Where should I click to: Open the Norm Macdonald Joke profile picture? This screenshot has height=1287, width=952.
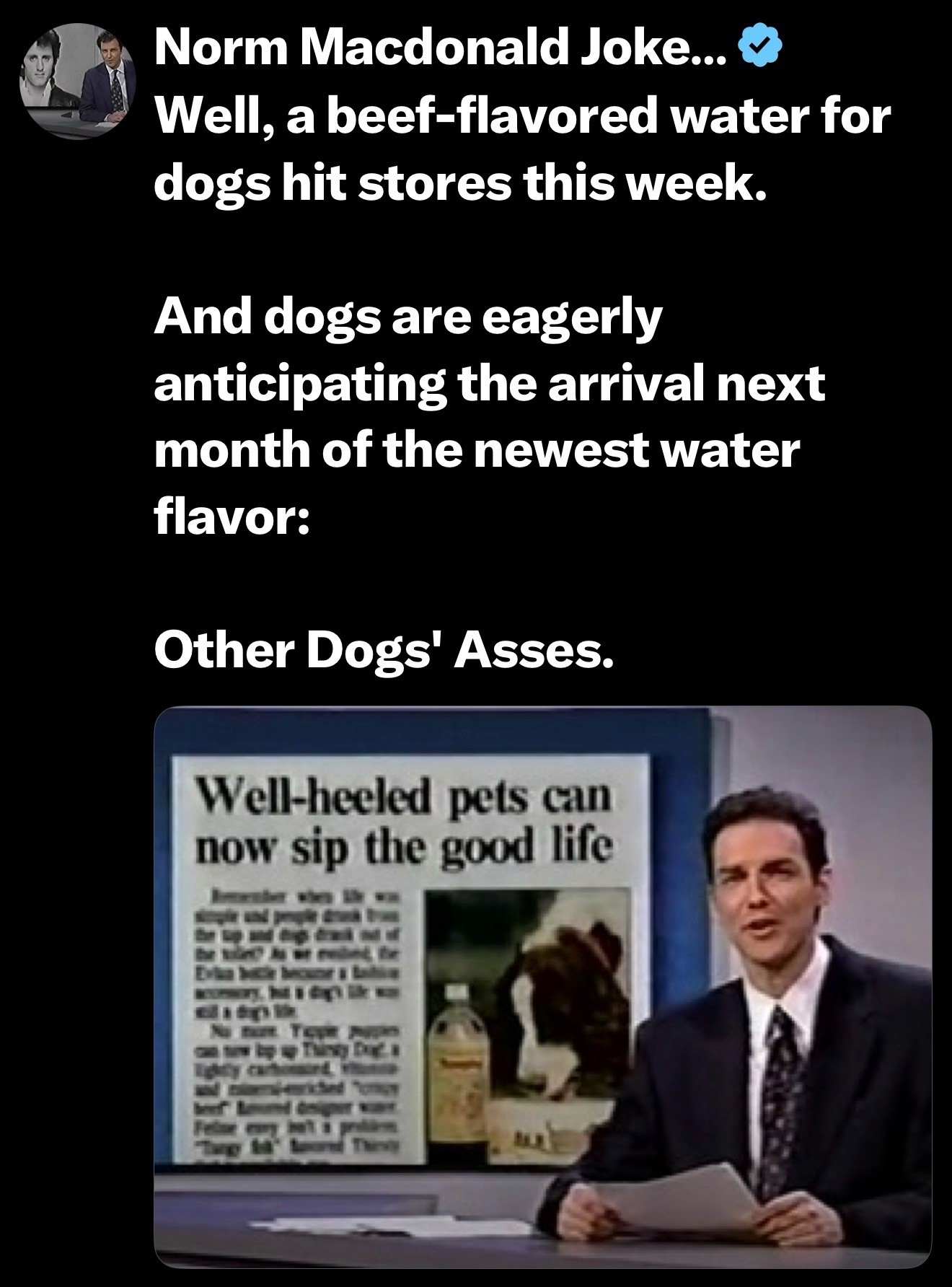(x=78, y=81)
